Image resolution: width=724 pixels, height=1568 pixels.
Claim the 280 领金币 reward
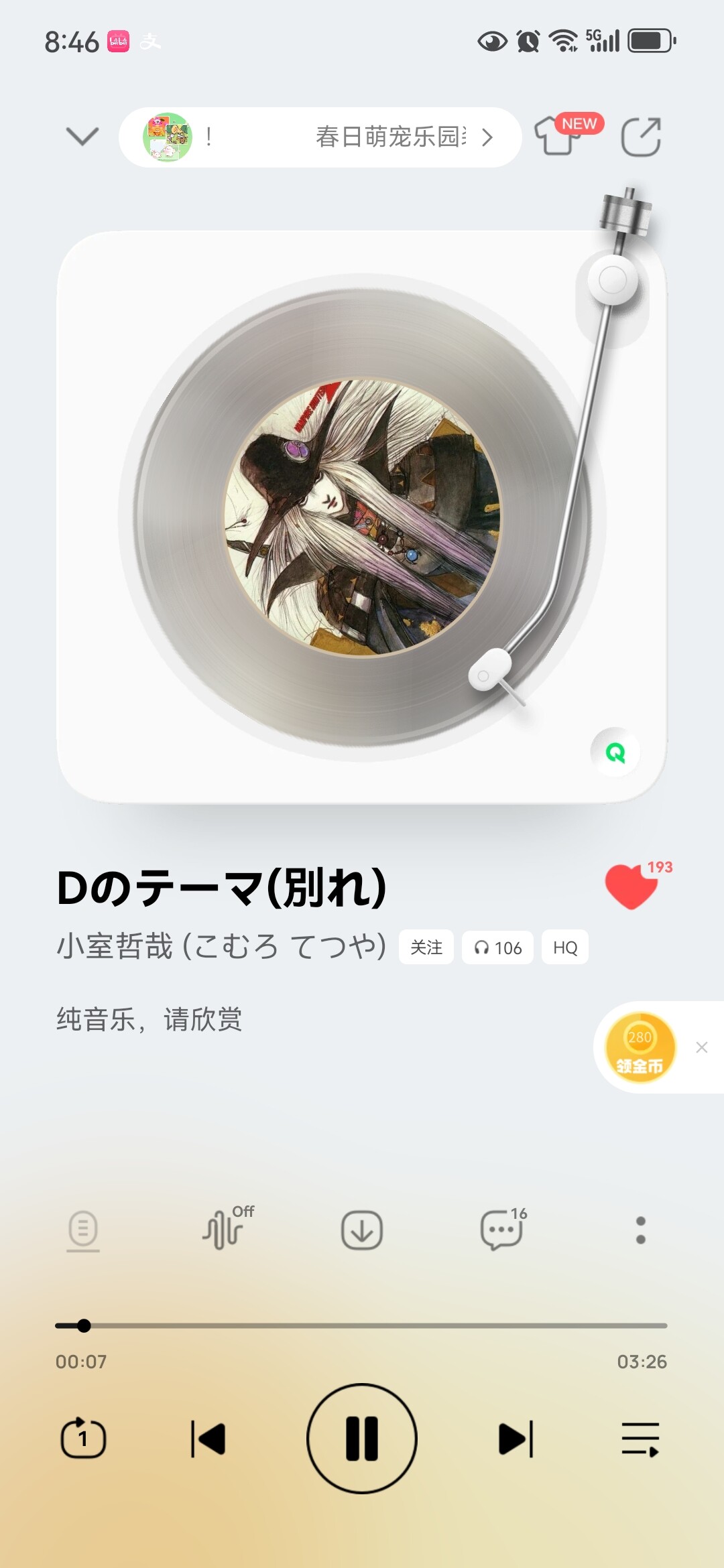click(x=640, y=1047)
